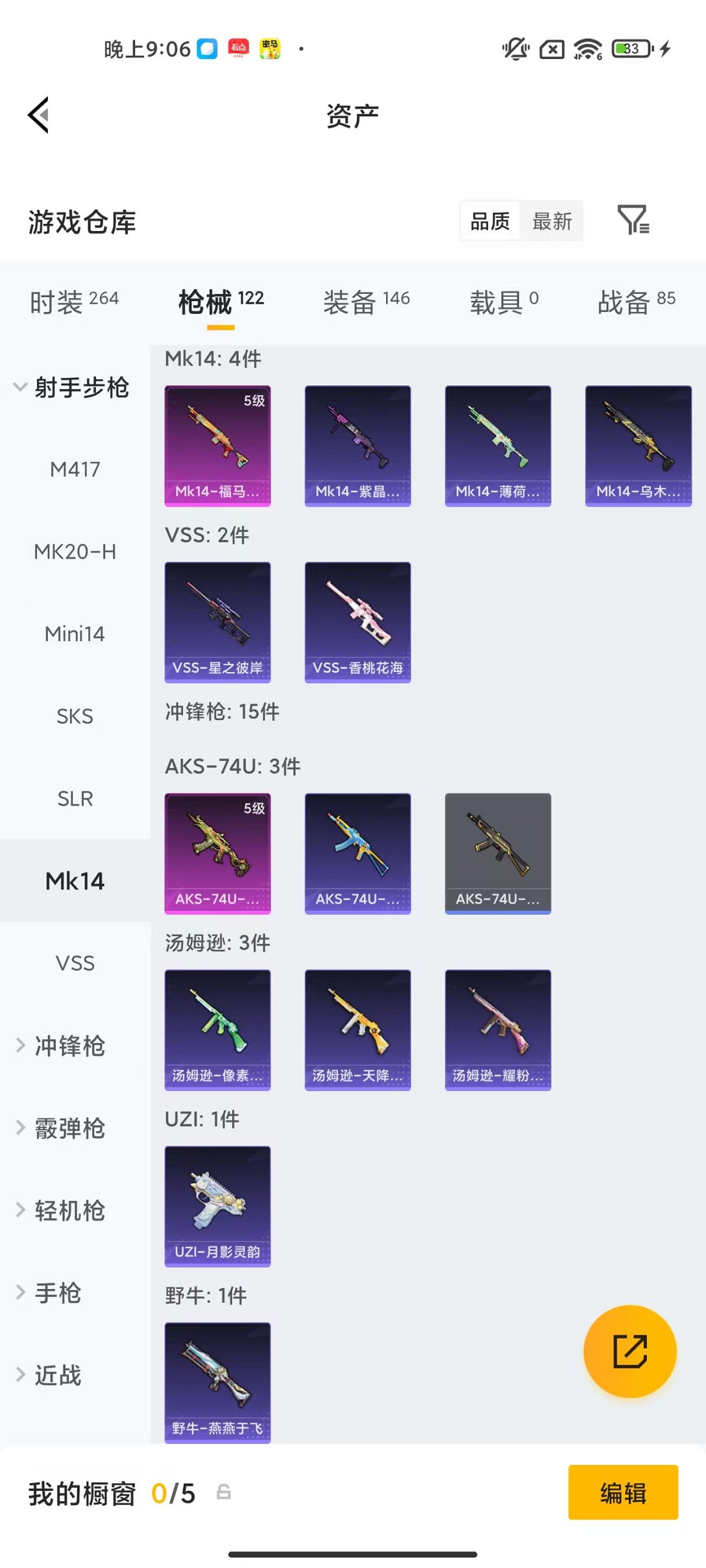Expand the 霰弹枪 category
The width and height of the screenshot is (706, 1568).
pyautogui.click(x=69, y=1129)
